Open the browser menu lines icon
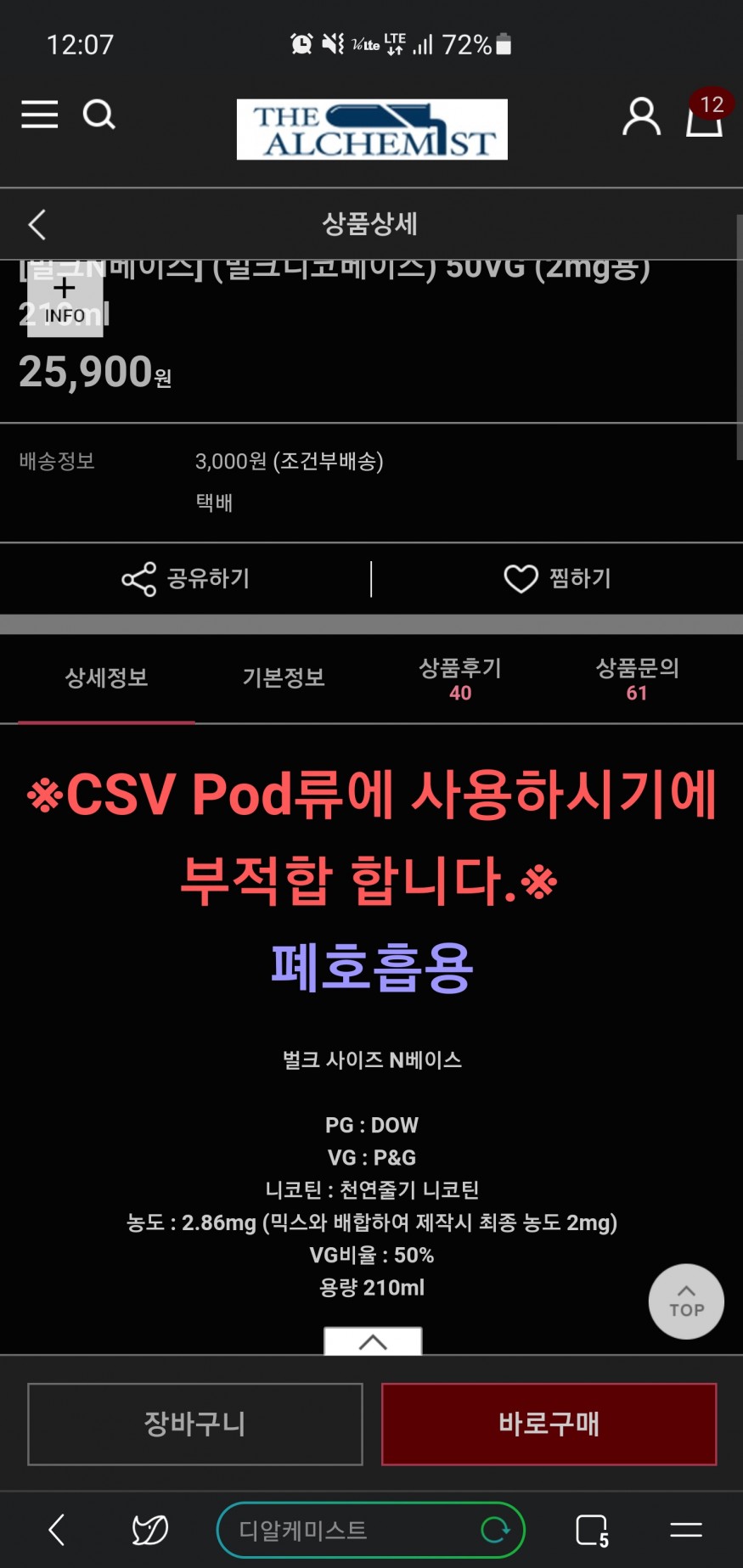This screenshot has width=743, height=1568. [x=685, y=1530]
